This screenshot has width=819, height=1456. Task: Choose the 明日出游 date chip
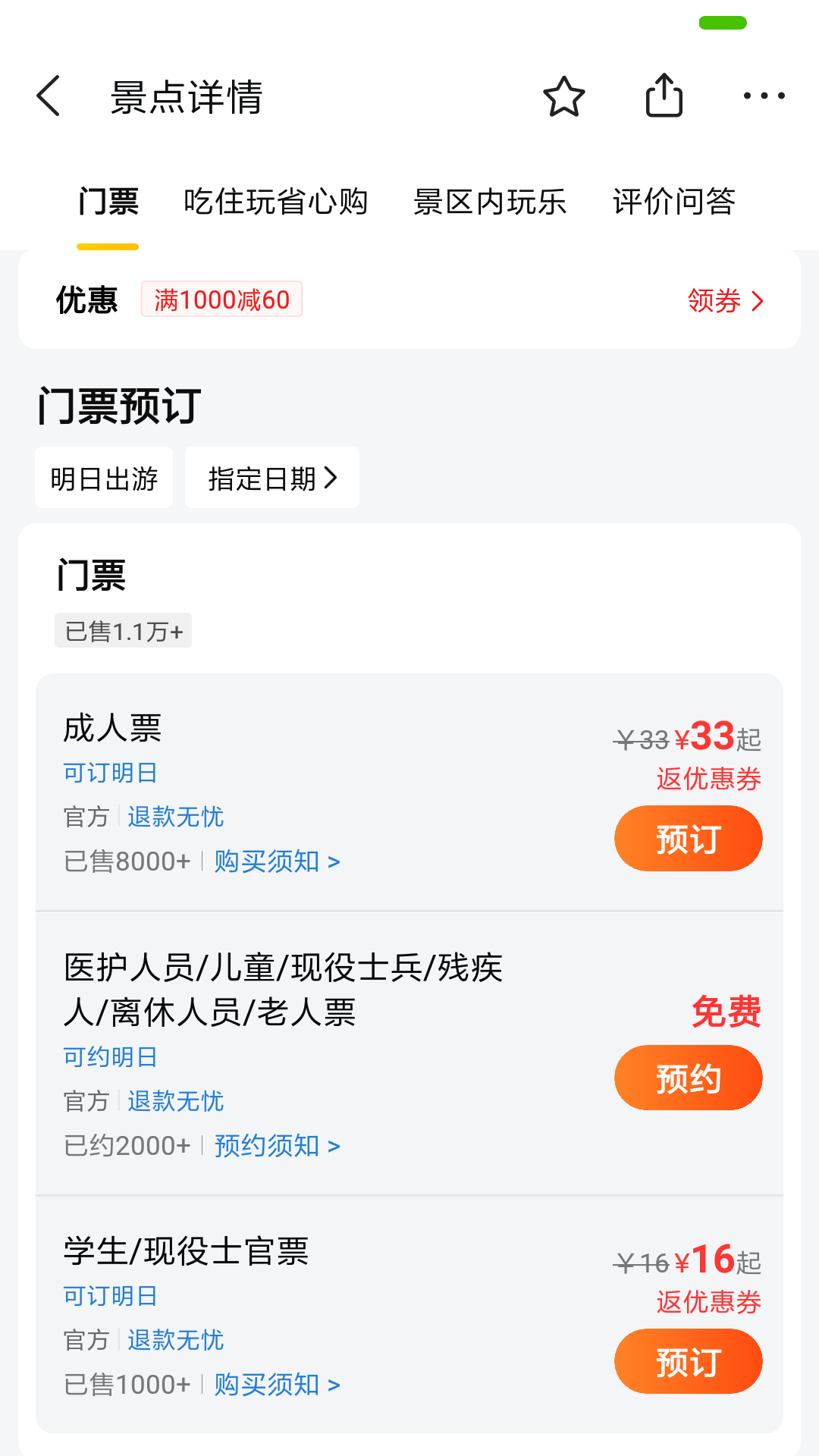pos(104,479)
